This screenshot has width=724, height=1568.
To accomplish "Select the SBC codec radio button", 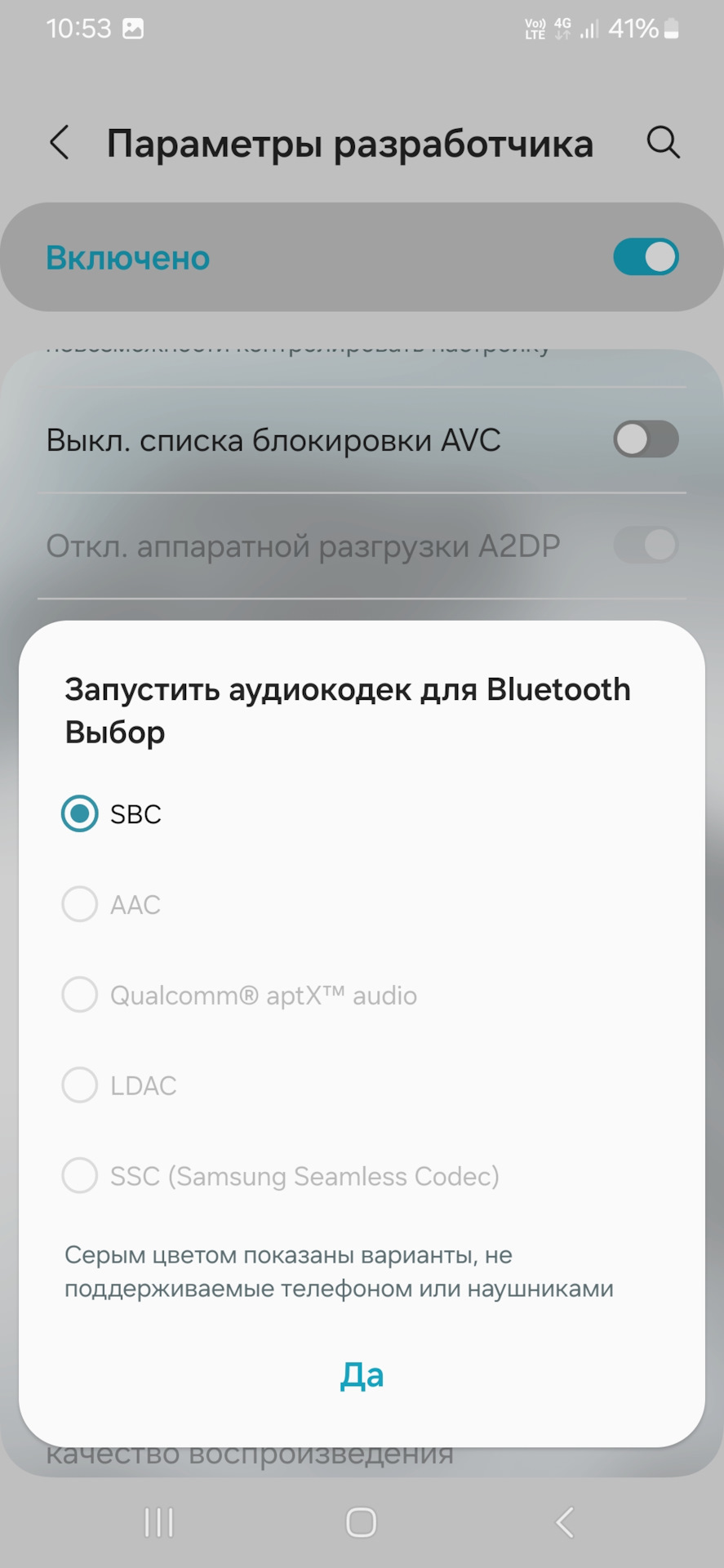I will pyautogui.click(x=80, y=813).
